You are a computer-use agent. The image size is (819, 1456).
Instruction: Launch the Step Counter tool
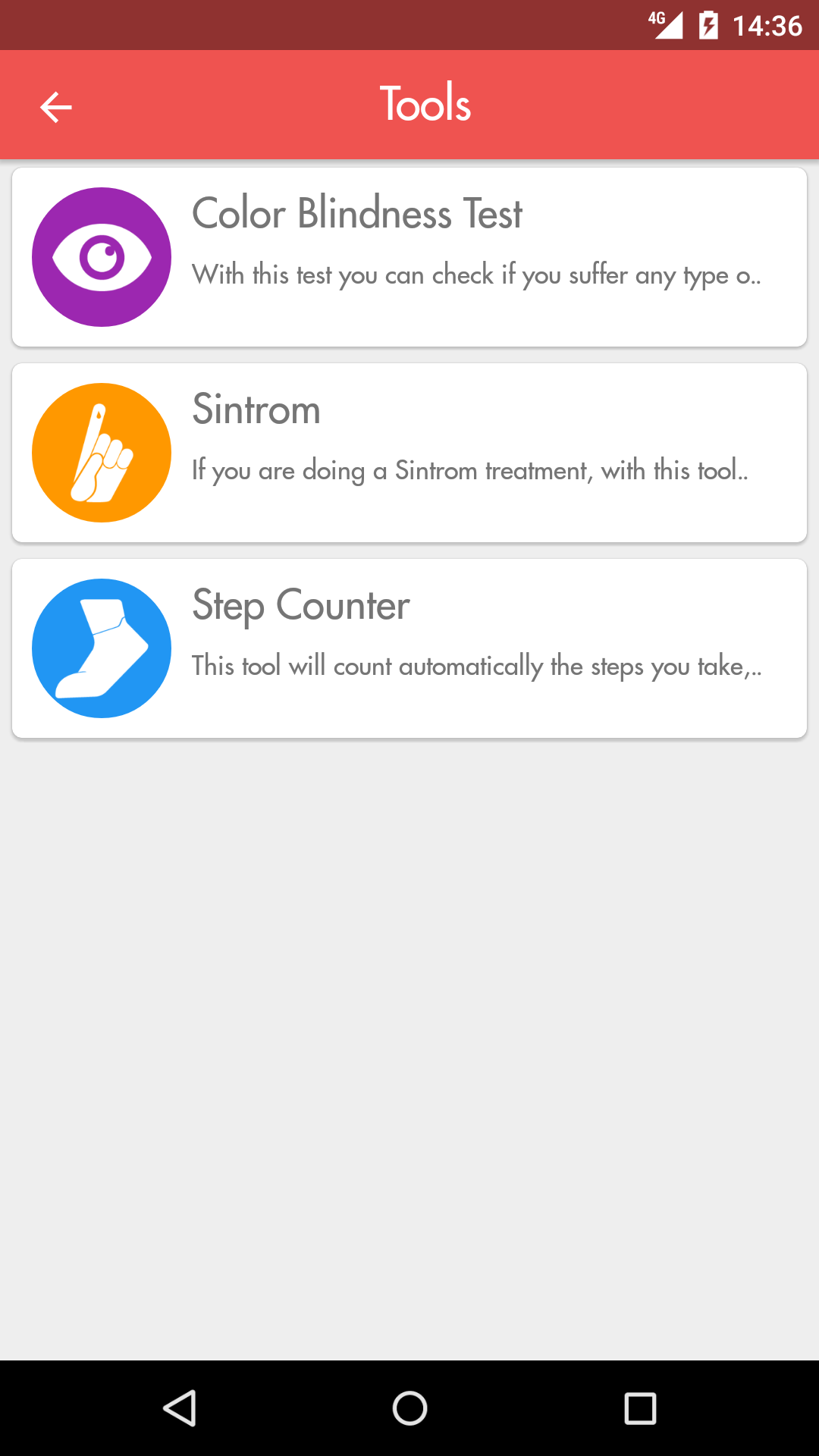click(x=409, y=648)
